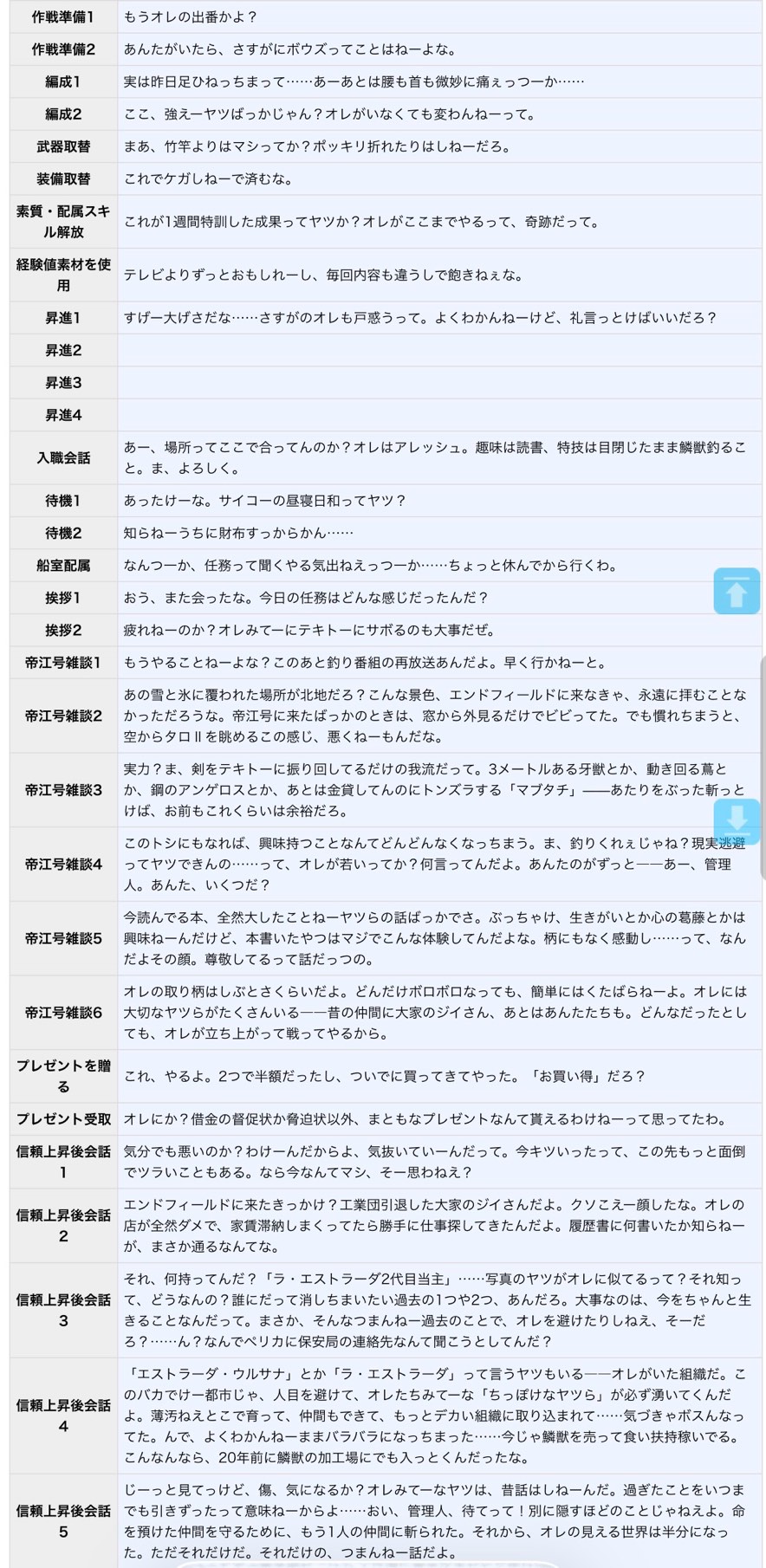Tap the scroll-to-top arrow button
The image size is (766, 1568).
click(737, 592)
